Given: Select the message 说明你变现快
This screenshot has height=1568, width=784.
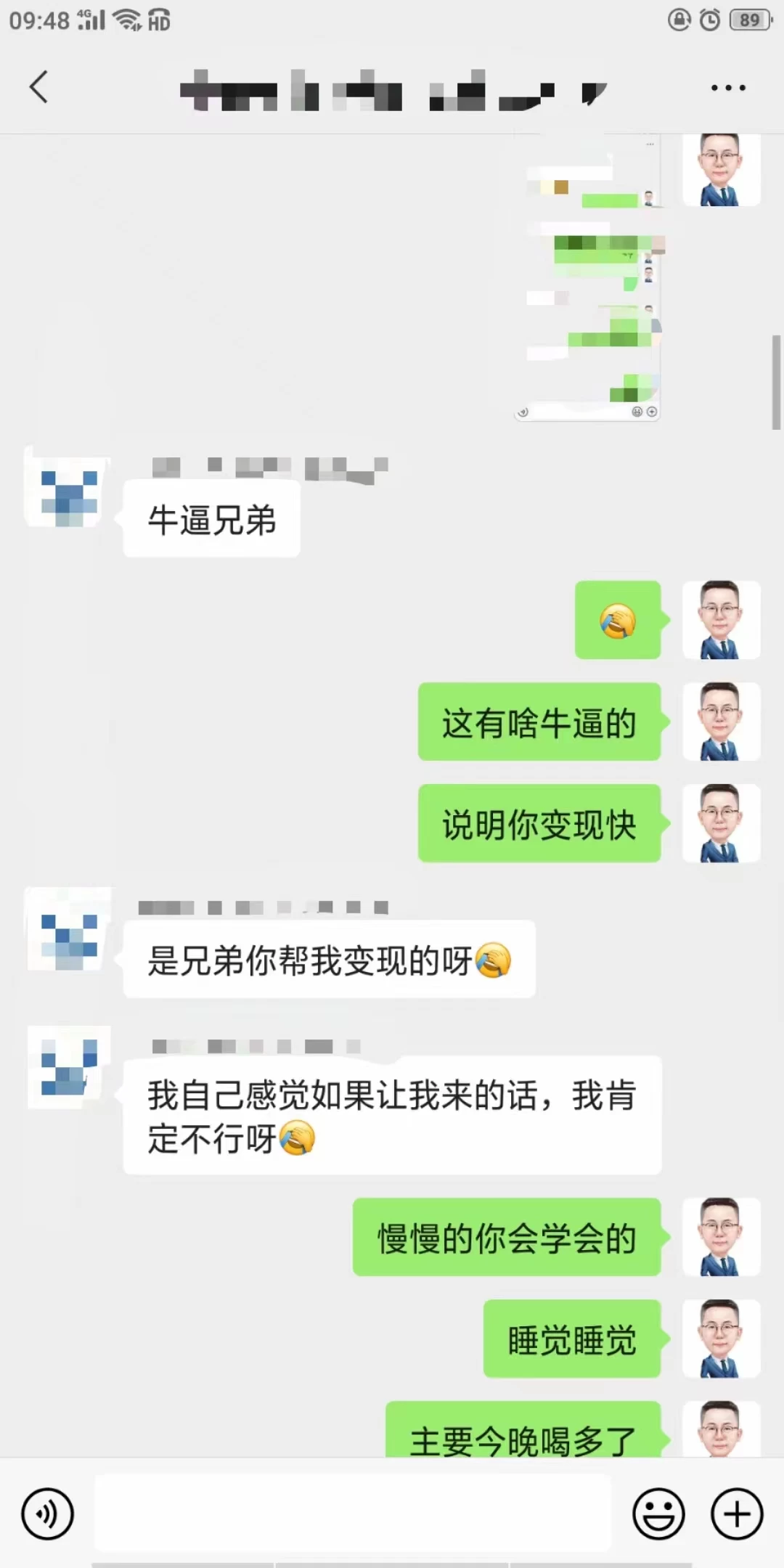Looking at the screenshot, I should pos(539,824).
